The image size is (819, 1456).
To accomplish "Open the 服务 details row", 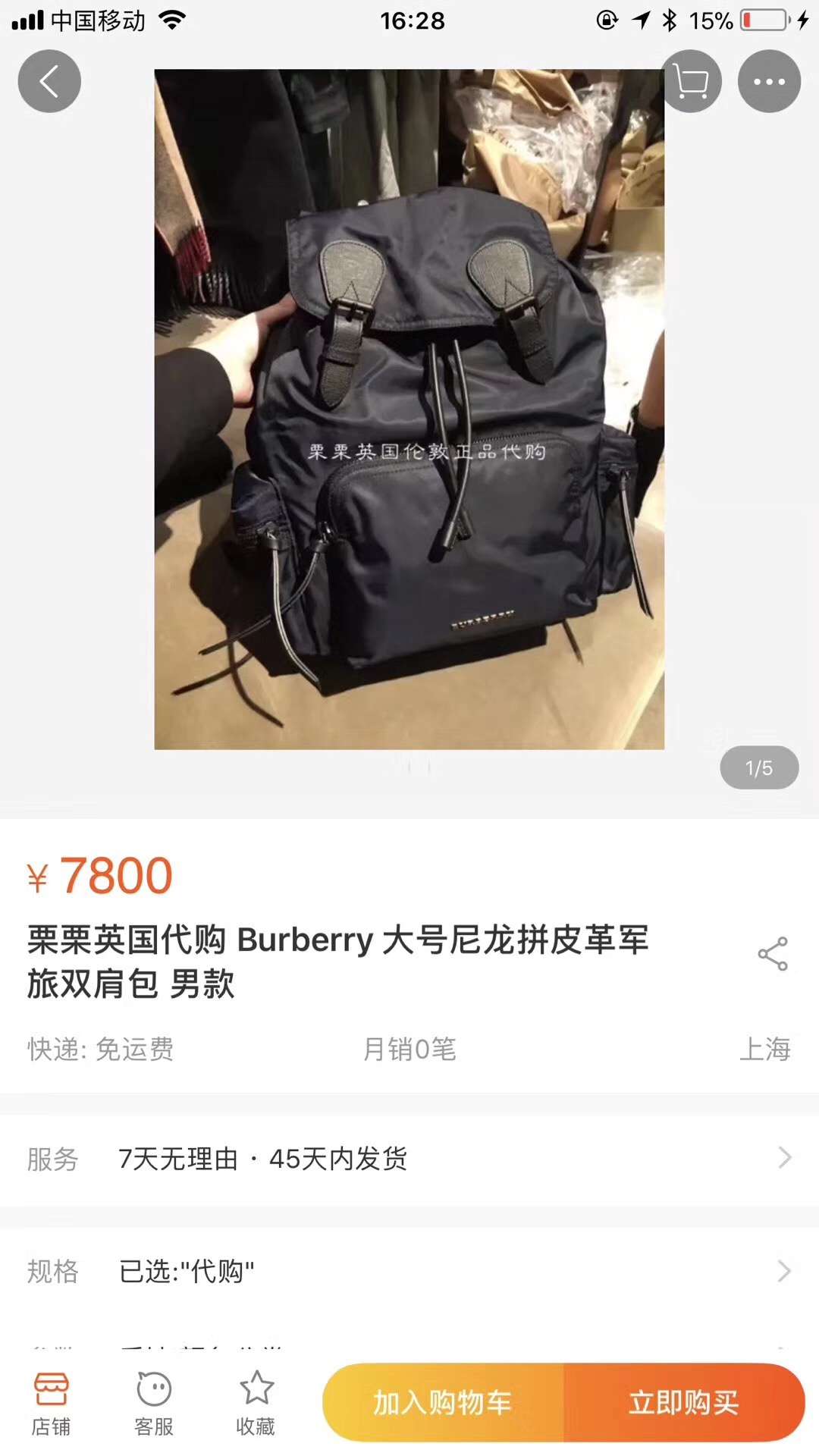I will (x=409, y=1158).
